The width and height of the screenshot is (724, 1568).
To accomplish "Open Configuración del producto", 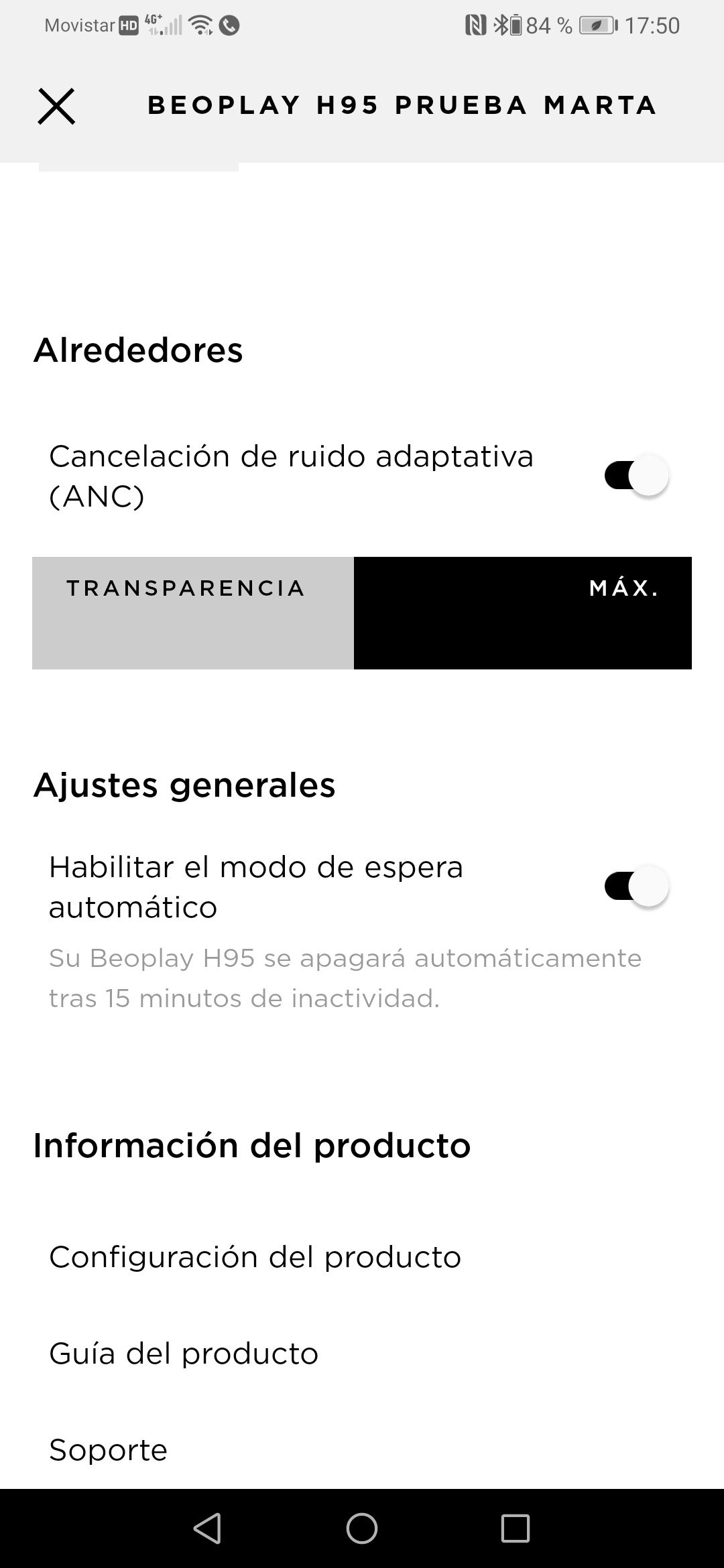I will tap(255, 1257).
